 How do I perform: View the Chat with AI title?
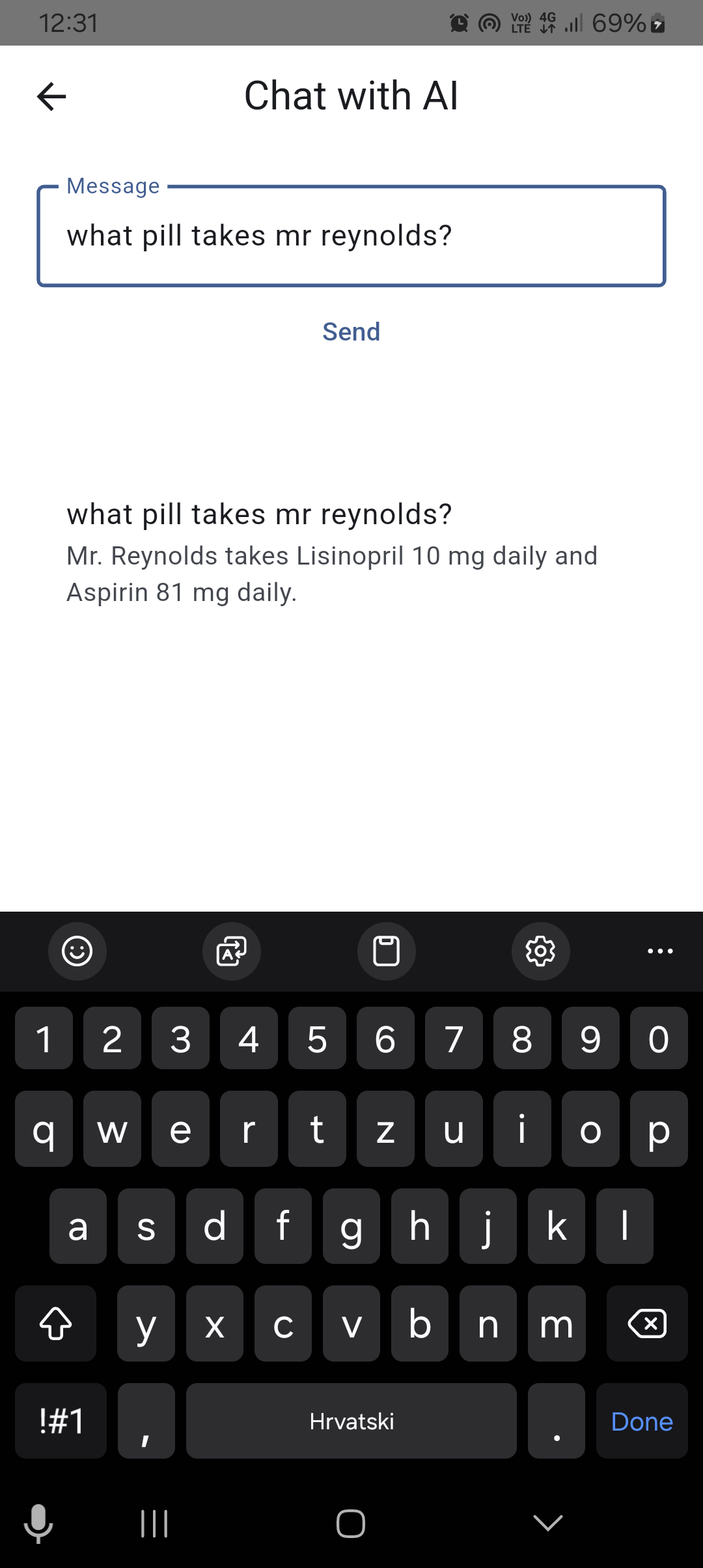tap(351, 96)
